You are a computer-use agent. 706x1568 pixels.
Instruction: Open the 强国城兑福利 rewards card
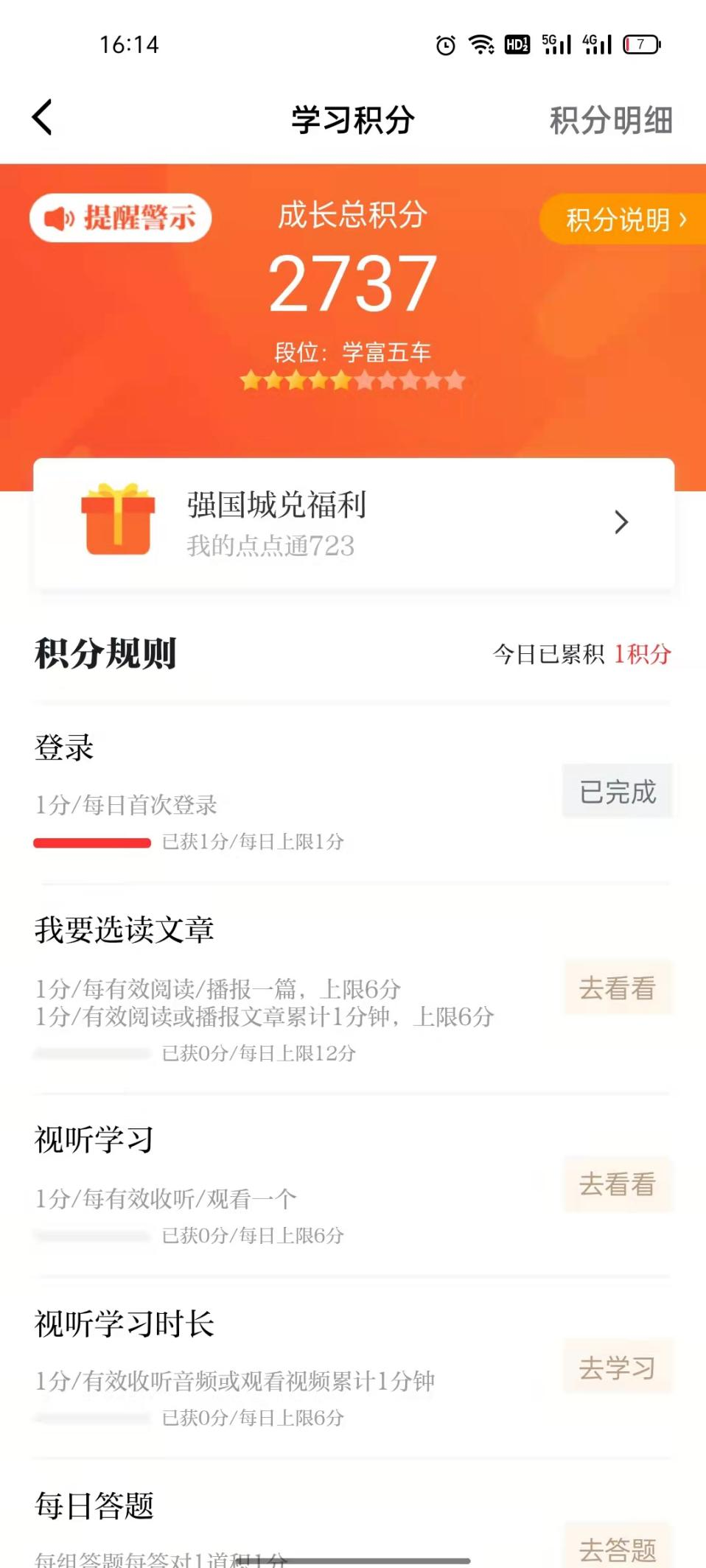pyautogui.click(x=354, y=523)
